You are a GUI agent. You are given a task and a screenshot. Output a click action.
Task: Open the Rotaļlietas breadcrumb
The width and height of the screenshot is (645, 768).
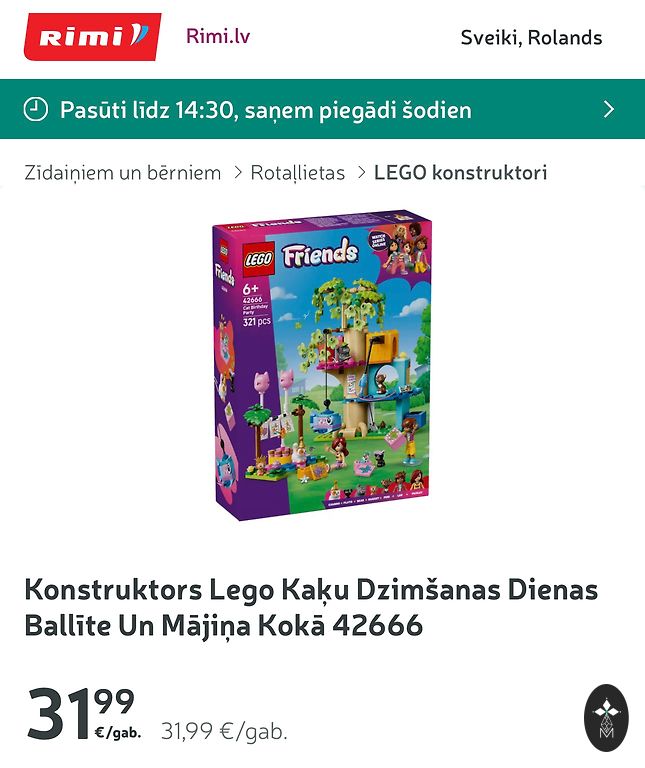[297, 173]
